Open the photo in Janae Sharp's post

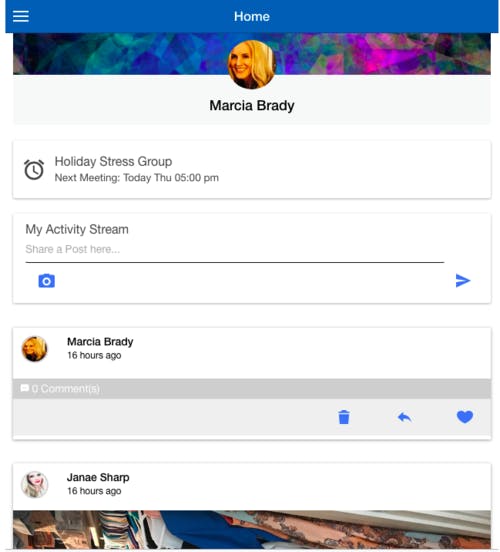tap(252, 529)
